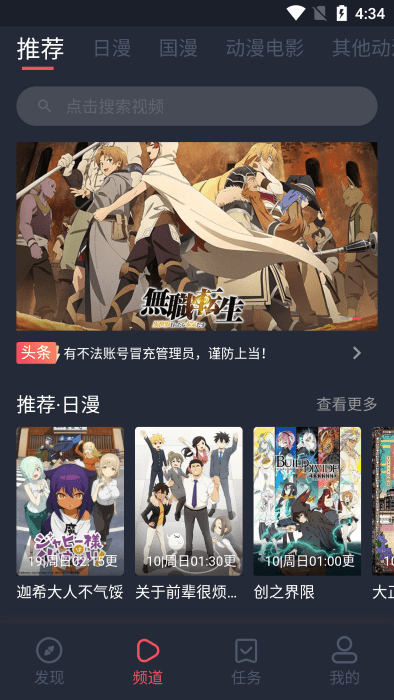Viewport: 394px width, 700px height.
Task: Open the 任务 tab
Action: 246,662
